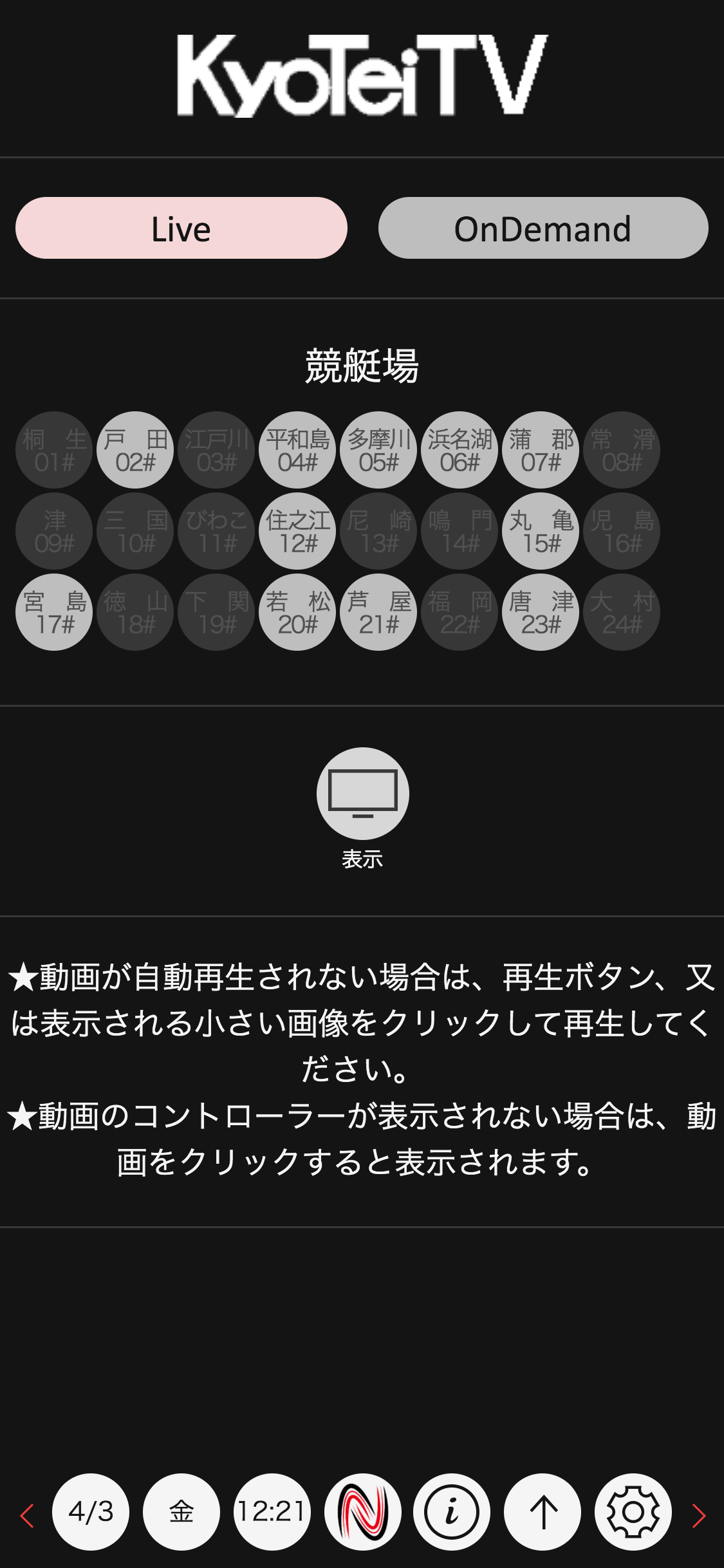Choose 住之江 12# venue
This screenshot has width=724, height=1568.
pos(297,531)
